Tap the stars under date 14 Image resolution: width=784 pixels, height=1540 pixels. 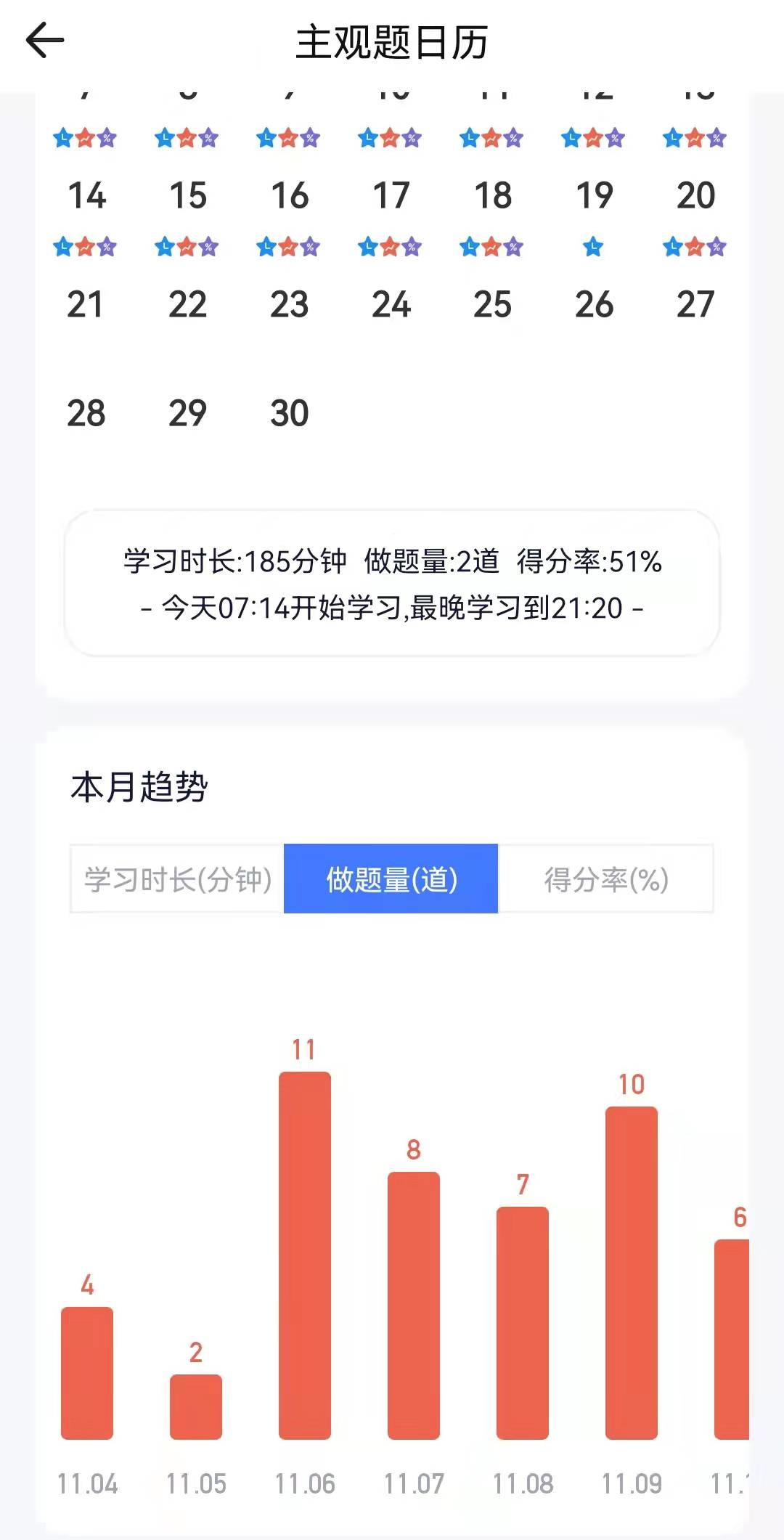point(86,247)
